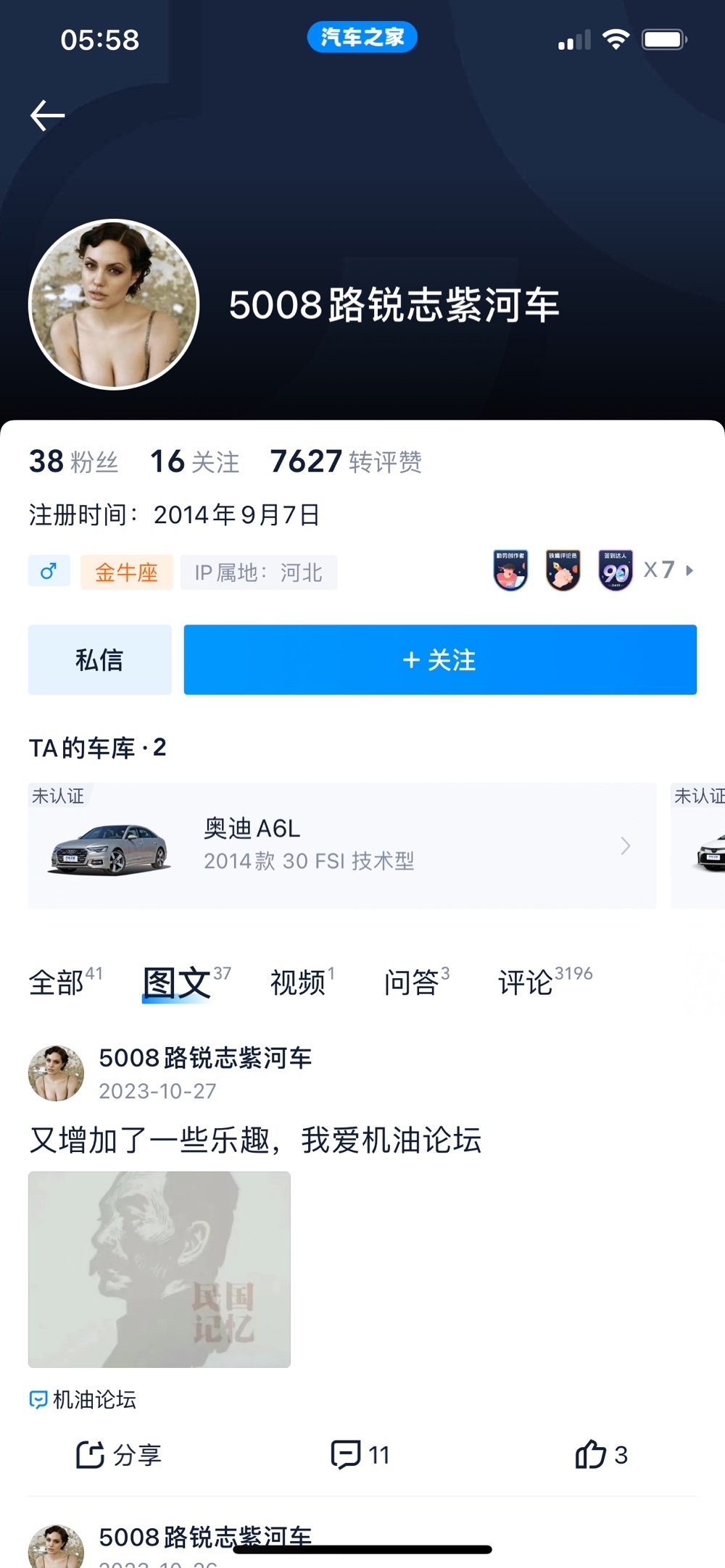Open the 问答 tab

pyautogui.click(x=417, y=982)
